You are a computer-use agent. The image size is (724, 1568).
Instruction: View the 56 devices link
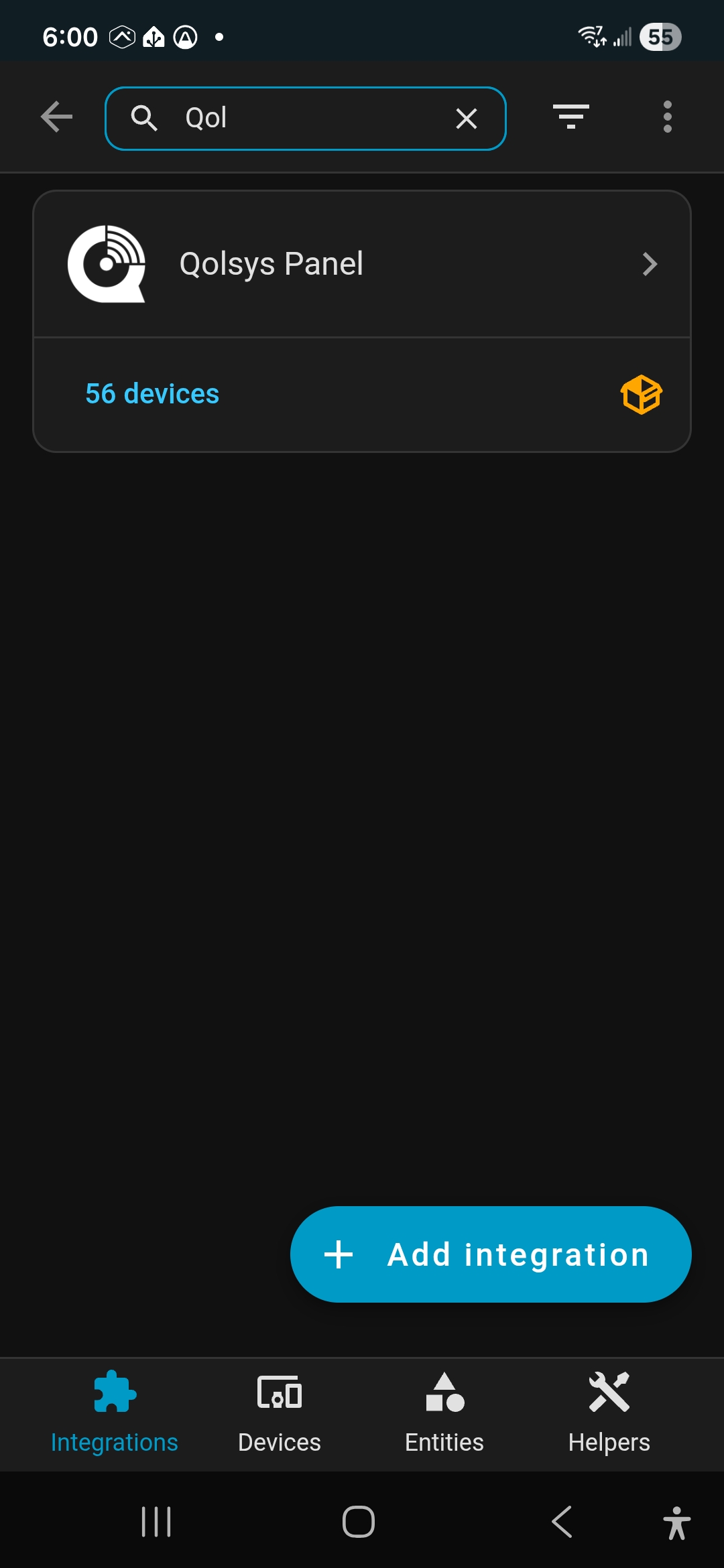152,394
